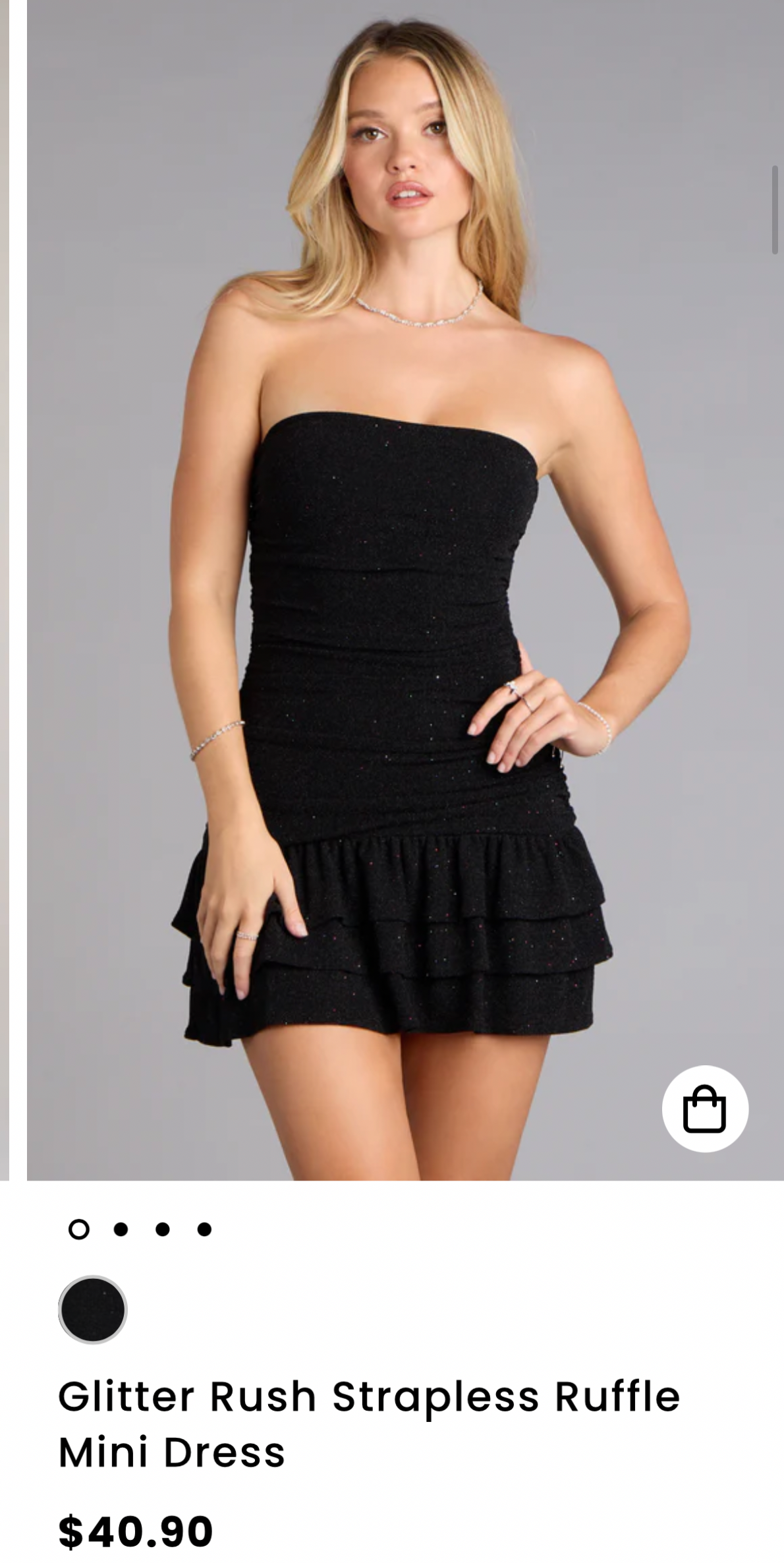
Task: Open Glitter Rush Strapless Ruffle Mini Dress details
Action: click(x=369, y=1424)
